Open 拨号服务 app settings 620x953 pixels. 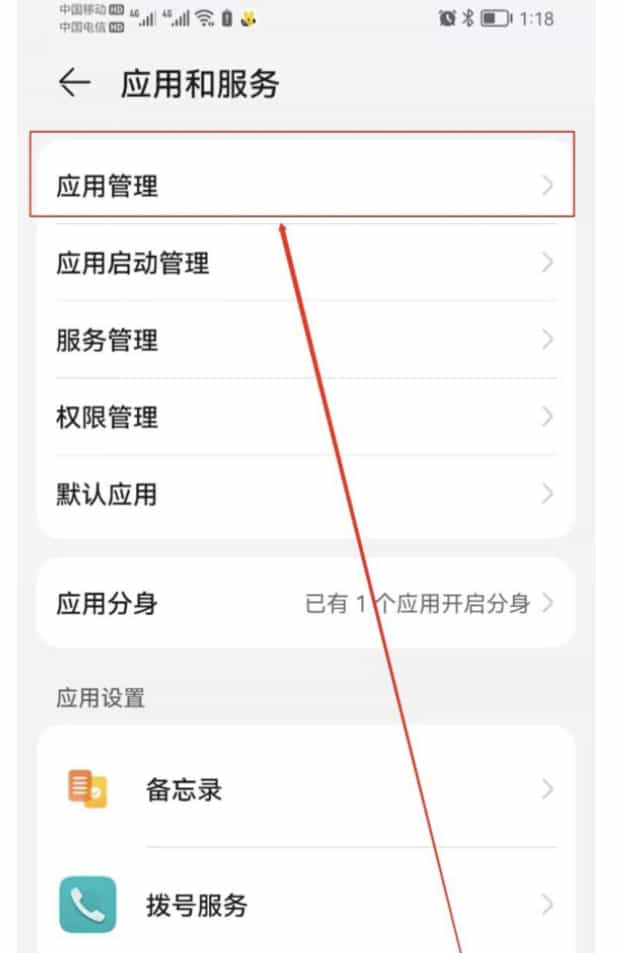[300, 906]
